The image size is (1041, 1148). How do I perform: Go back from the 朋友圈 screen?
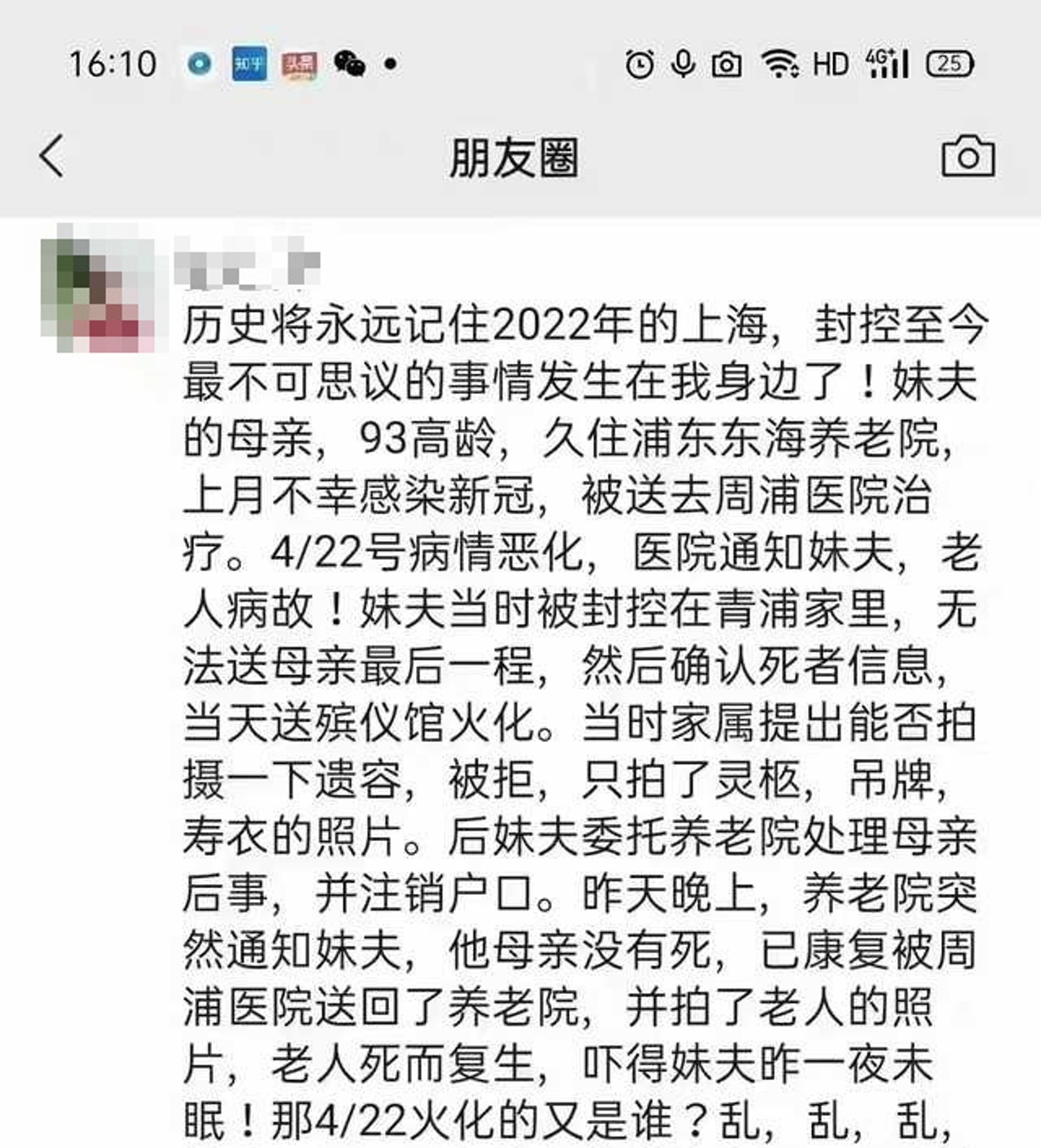click(x=52, y=156)
